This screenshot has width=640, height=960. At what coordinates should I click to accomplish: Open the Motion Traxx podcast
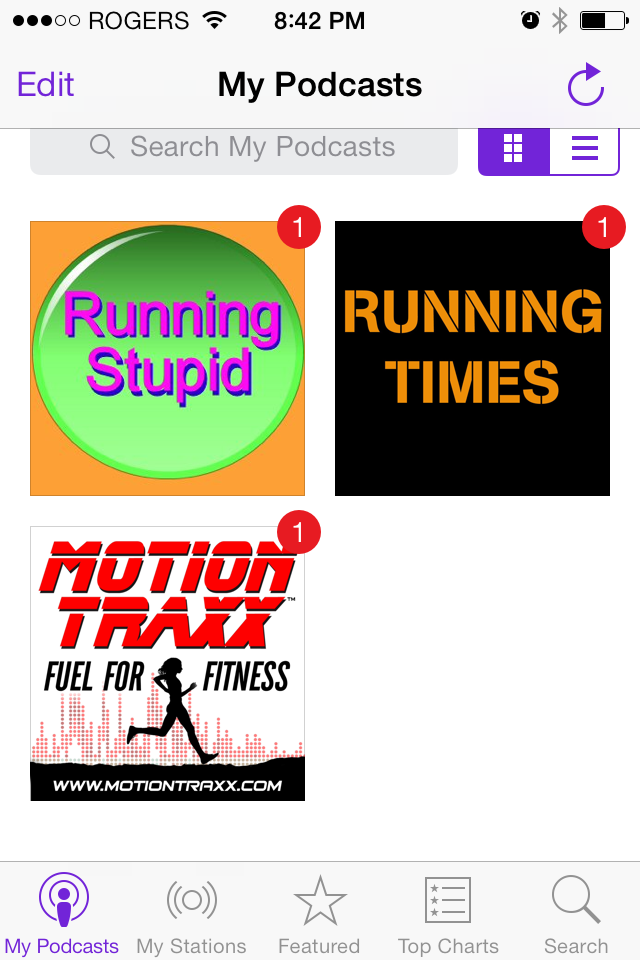tap(168, 664)
